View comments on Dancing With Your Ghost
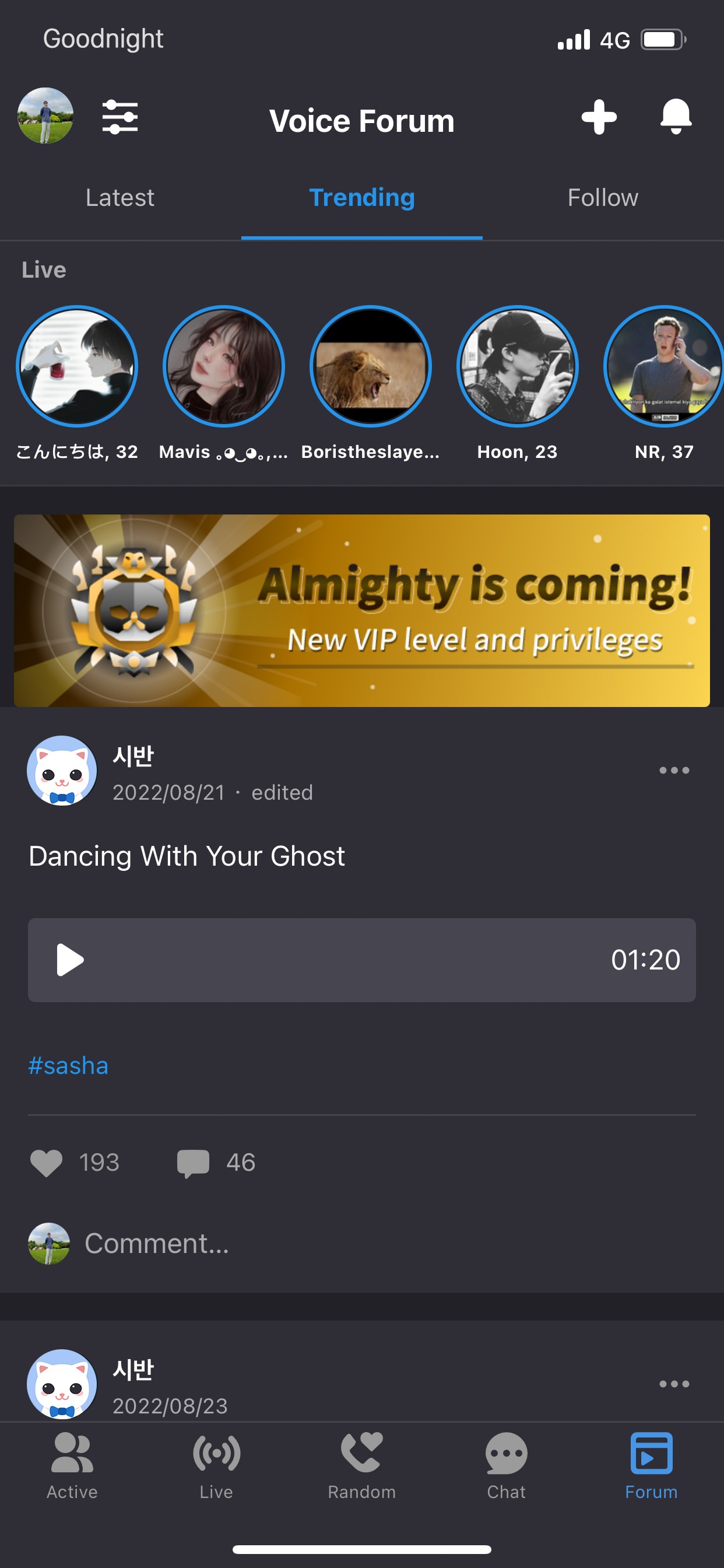 (194, 1163)
